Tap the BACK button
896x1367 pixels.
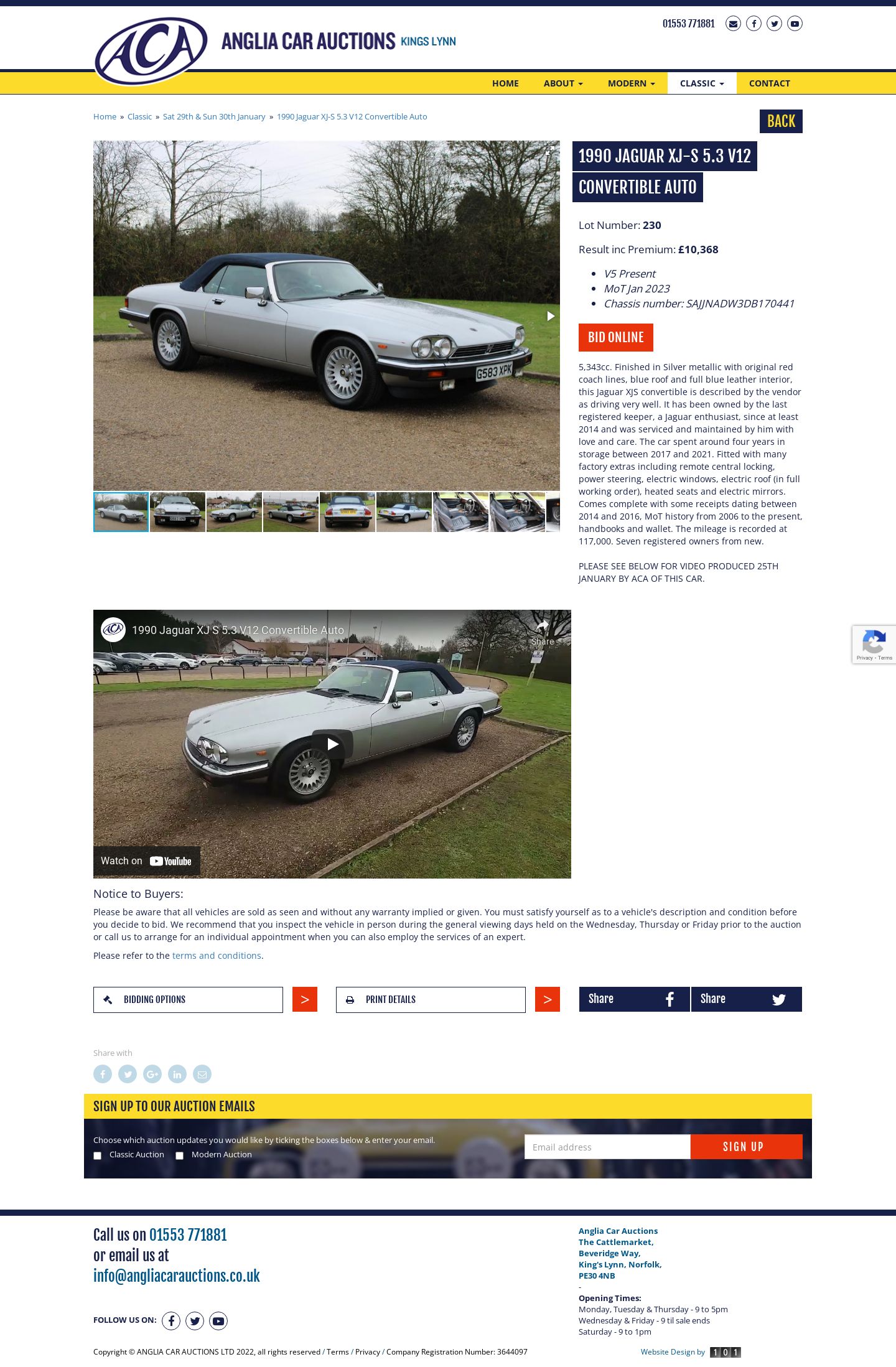tap(780, 121)
